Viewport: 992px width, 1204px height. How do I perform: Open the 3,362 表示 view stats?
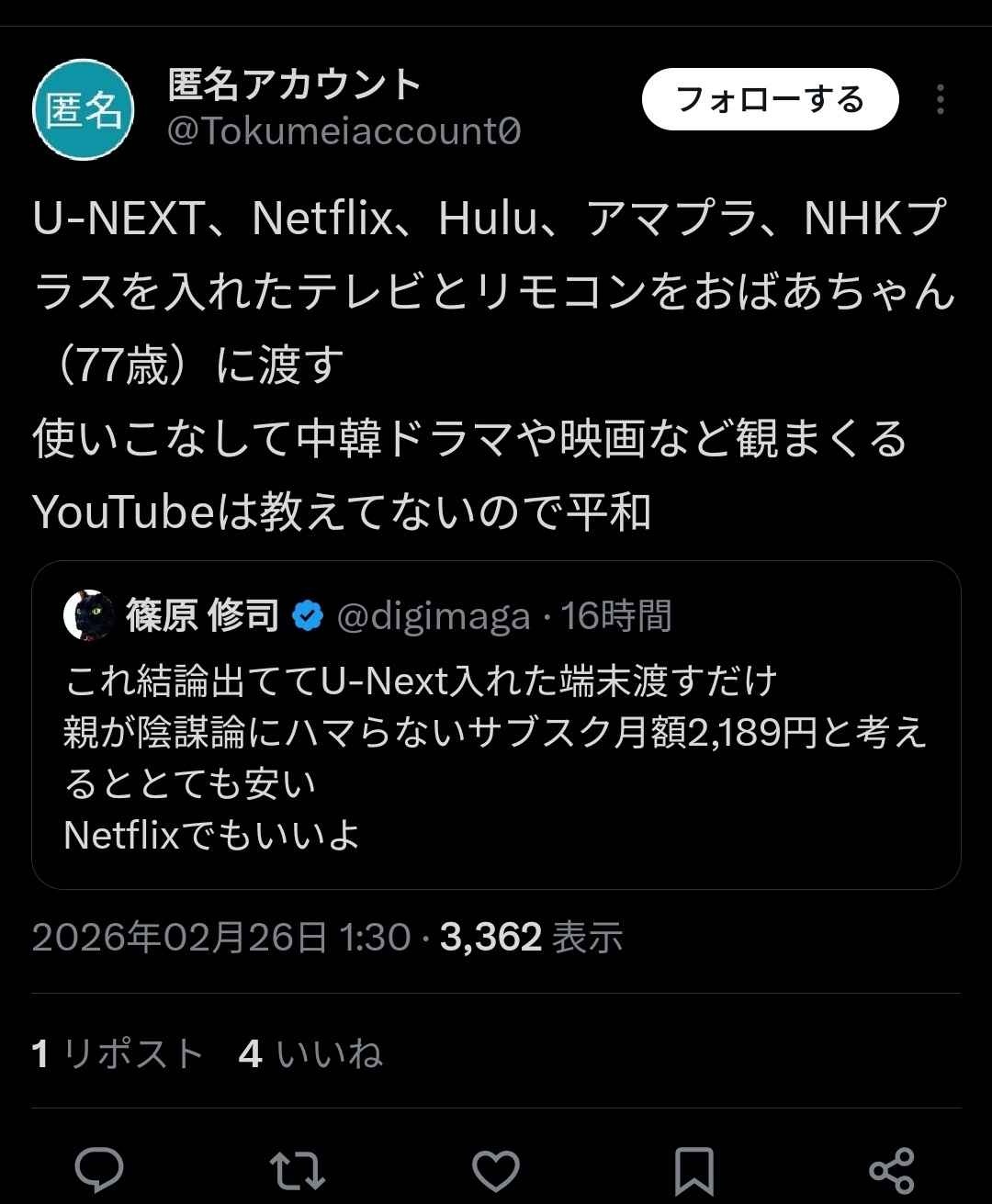(x=532, y=938)
